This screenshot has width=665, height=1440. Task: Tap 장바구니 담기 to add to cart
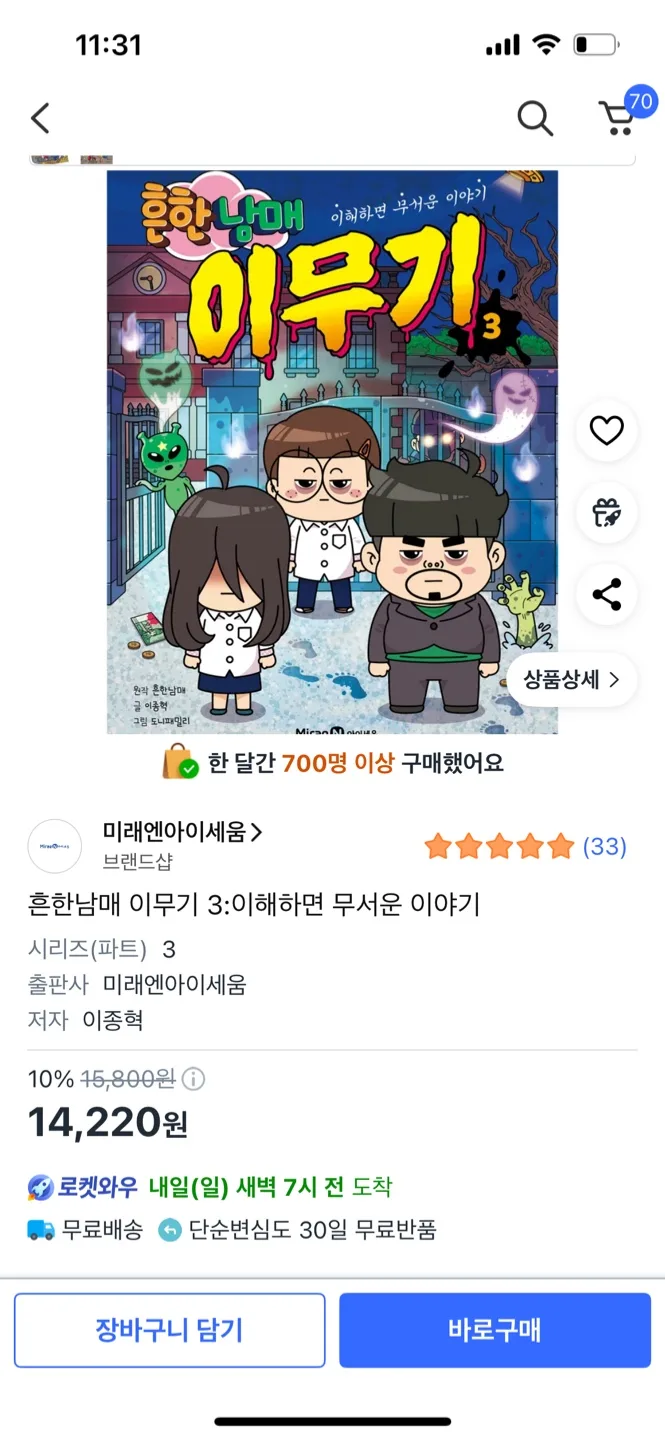[169, 1330]
